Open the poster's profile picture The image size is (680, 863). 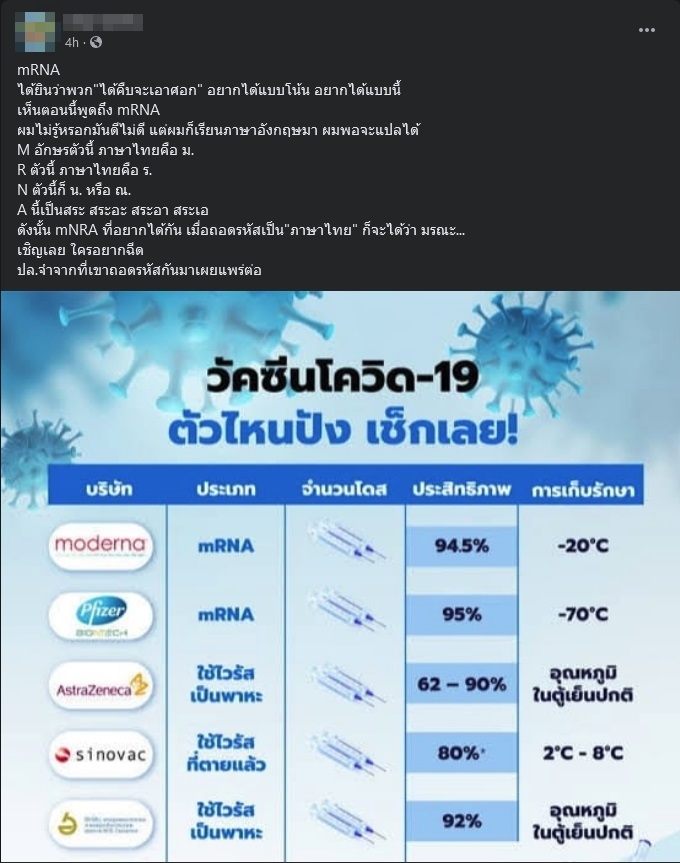click(x=35, y=32)
